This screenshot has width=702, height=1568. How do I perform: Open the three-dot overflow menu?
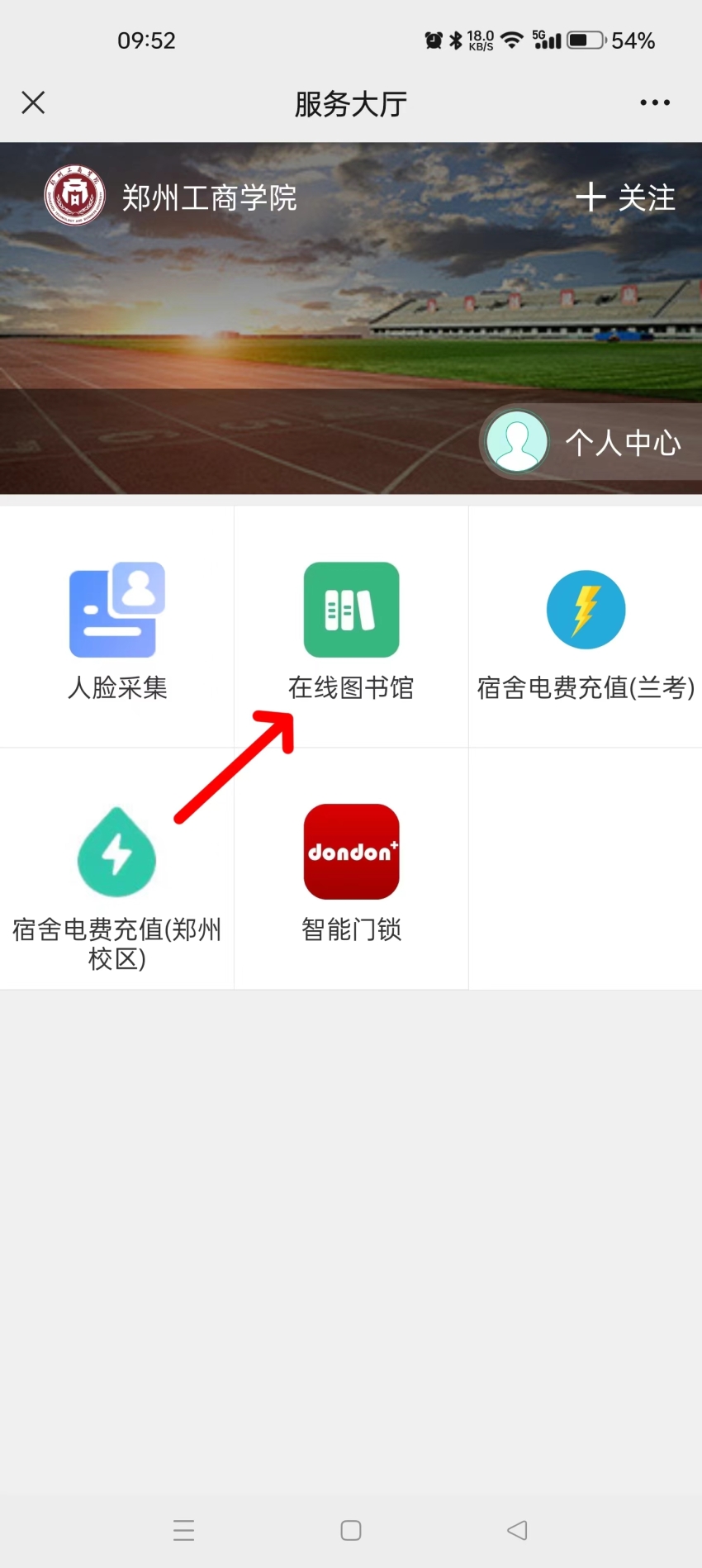click(x=654, y=102)
